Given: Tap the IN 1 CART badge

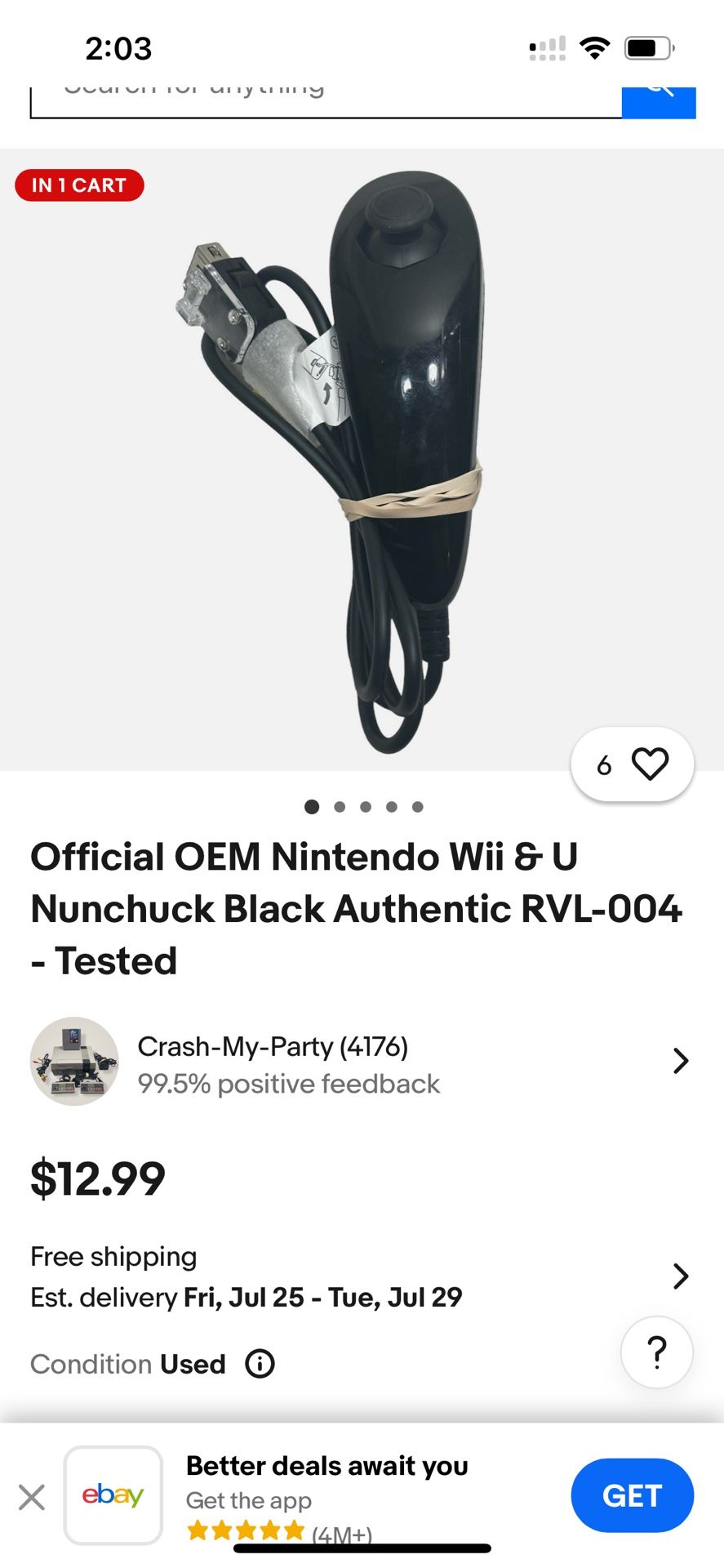Looking at the screenshot, I should click(x=78, y=185).
